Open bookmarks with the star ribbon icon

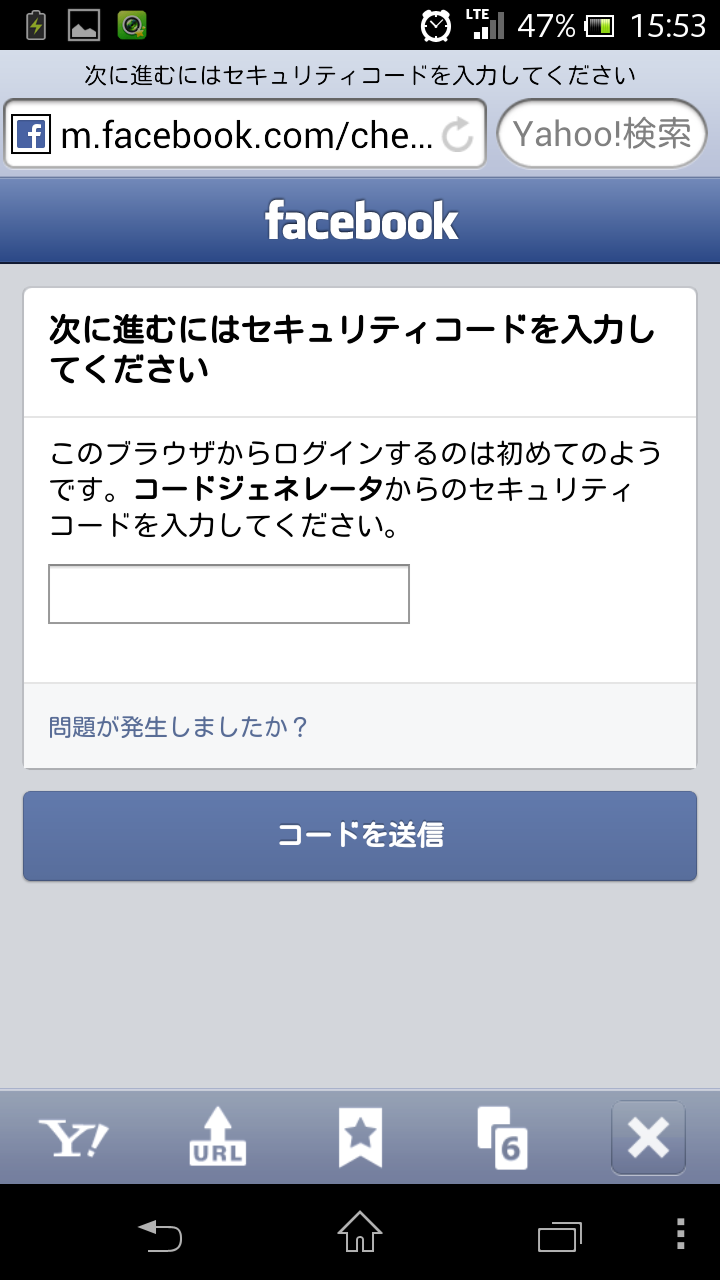[360, 1137]
